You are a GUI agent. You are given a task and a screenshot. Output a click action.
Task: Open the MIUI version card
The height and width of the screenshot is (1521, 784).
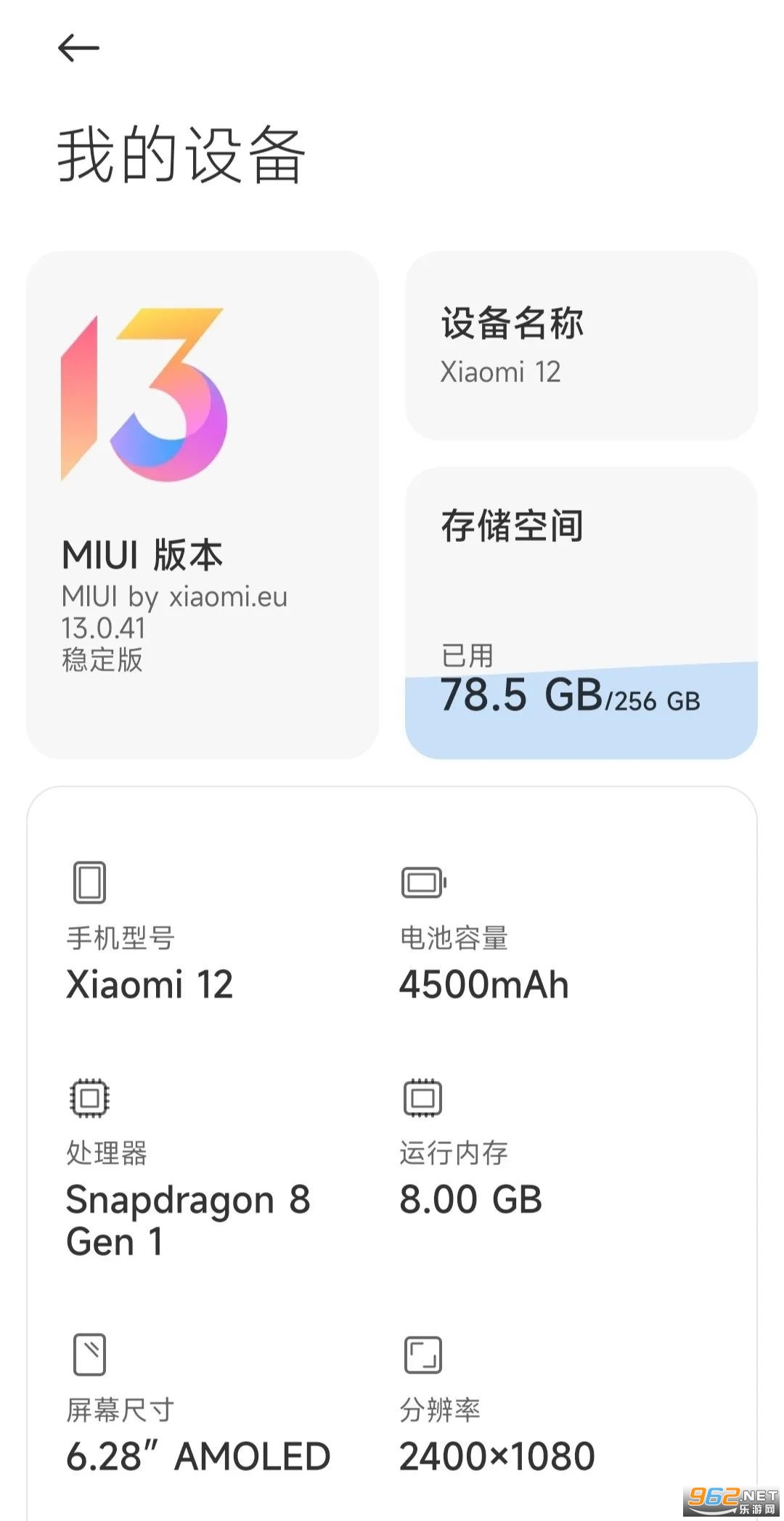[202, 505]
